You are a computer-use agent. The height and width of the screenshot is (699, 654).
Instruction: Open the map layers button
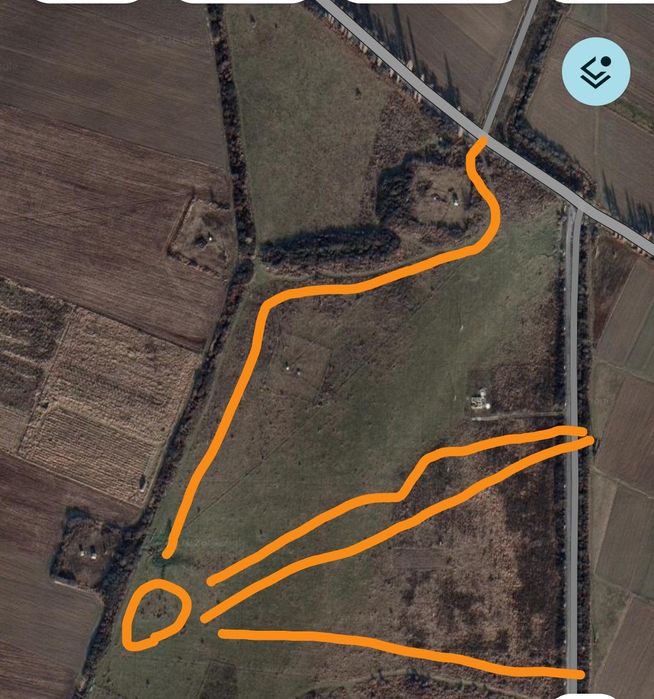595,70
